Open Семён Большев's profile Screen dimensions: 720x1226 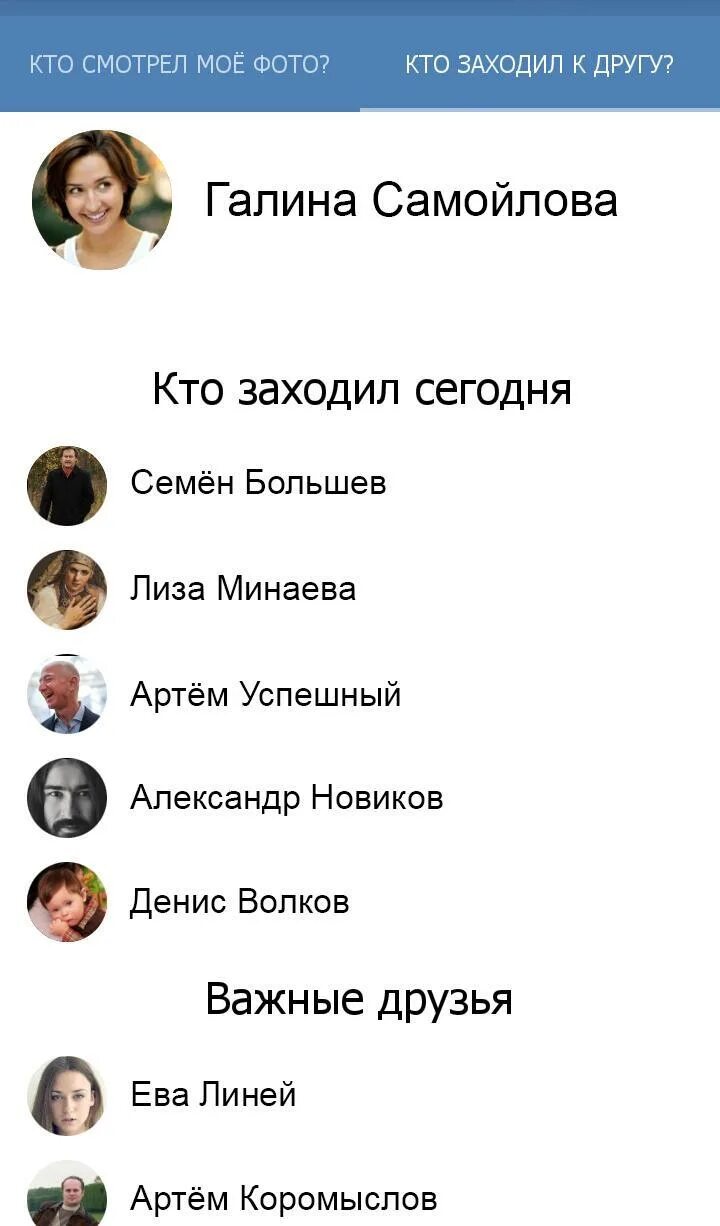(x=360, y=485)
